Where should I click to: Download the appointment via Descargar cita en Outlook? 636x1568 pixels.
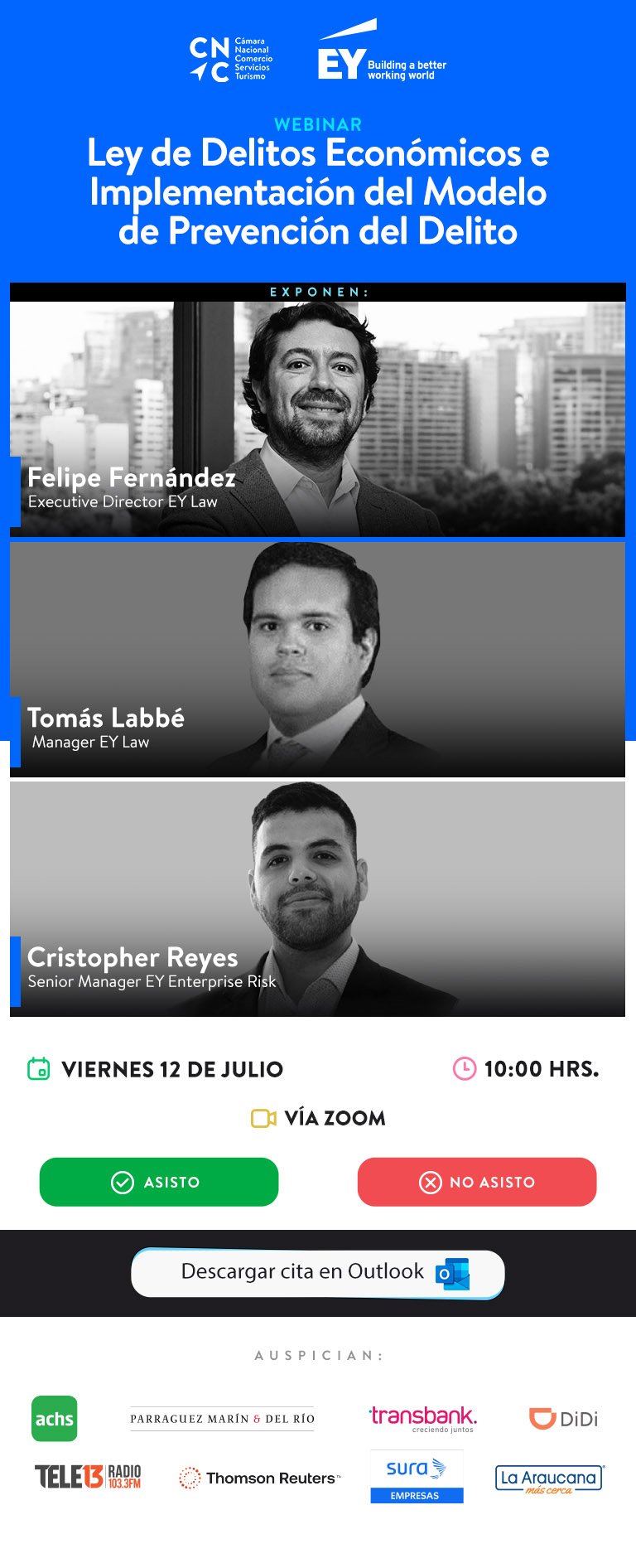pyautogui.click(x=318, y=1273)
